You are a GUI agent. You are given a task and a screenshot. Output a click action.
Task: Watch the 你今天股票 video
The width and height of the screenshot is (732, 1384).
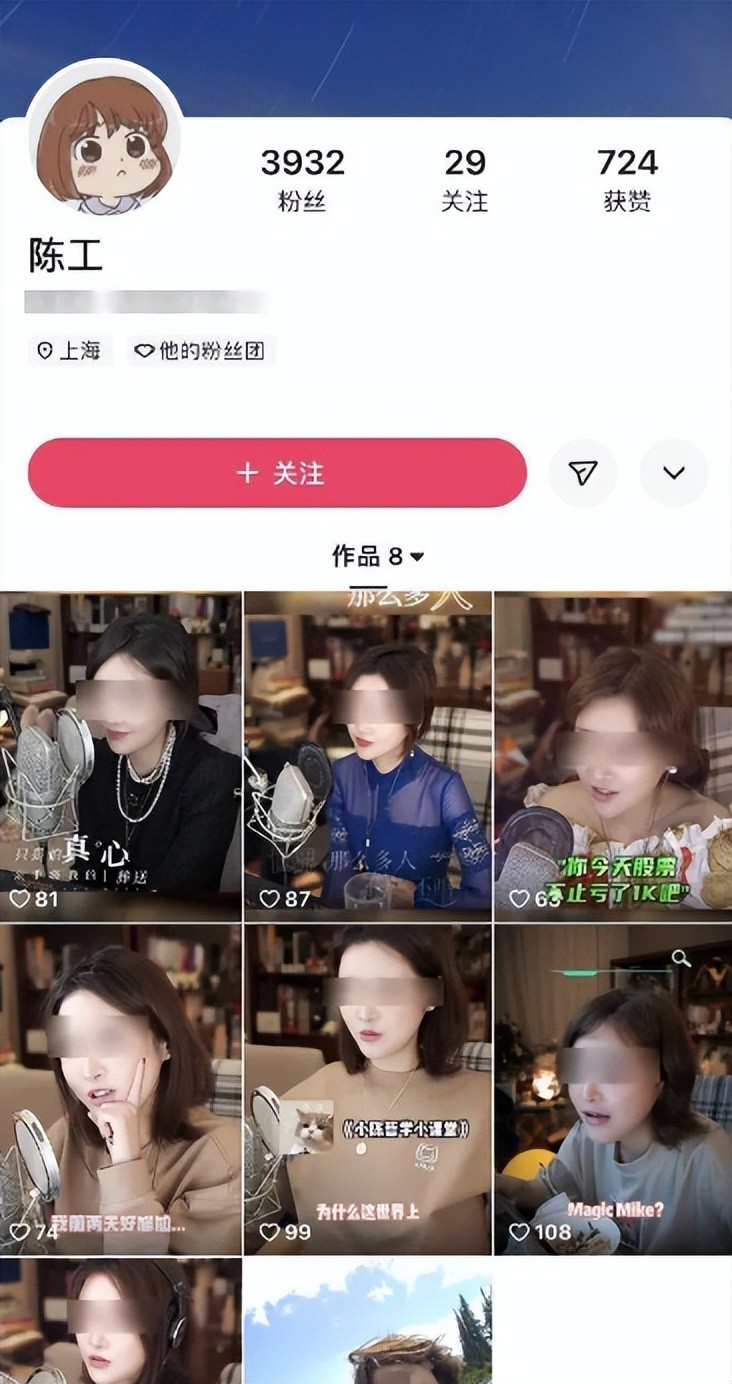tap(613, 755)
